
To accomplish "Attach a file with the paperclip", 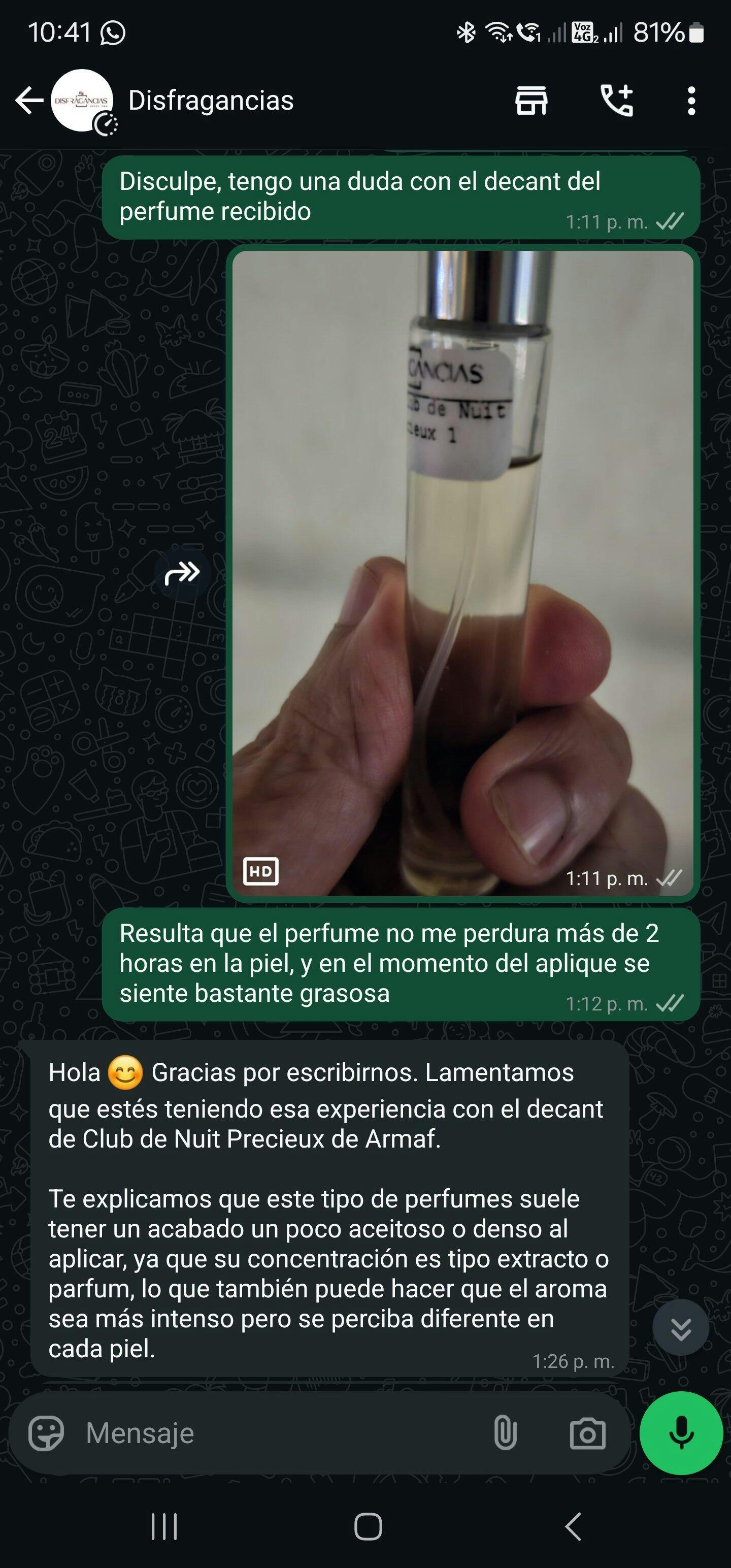I will pos(505,1433).
